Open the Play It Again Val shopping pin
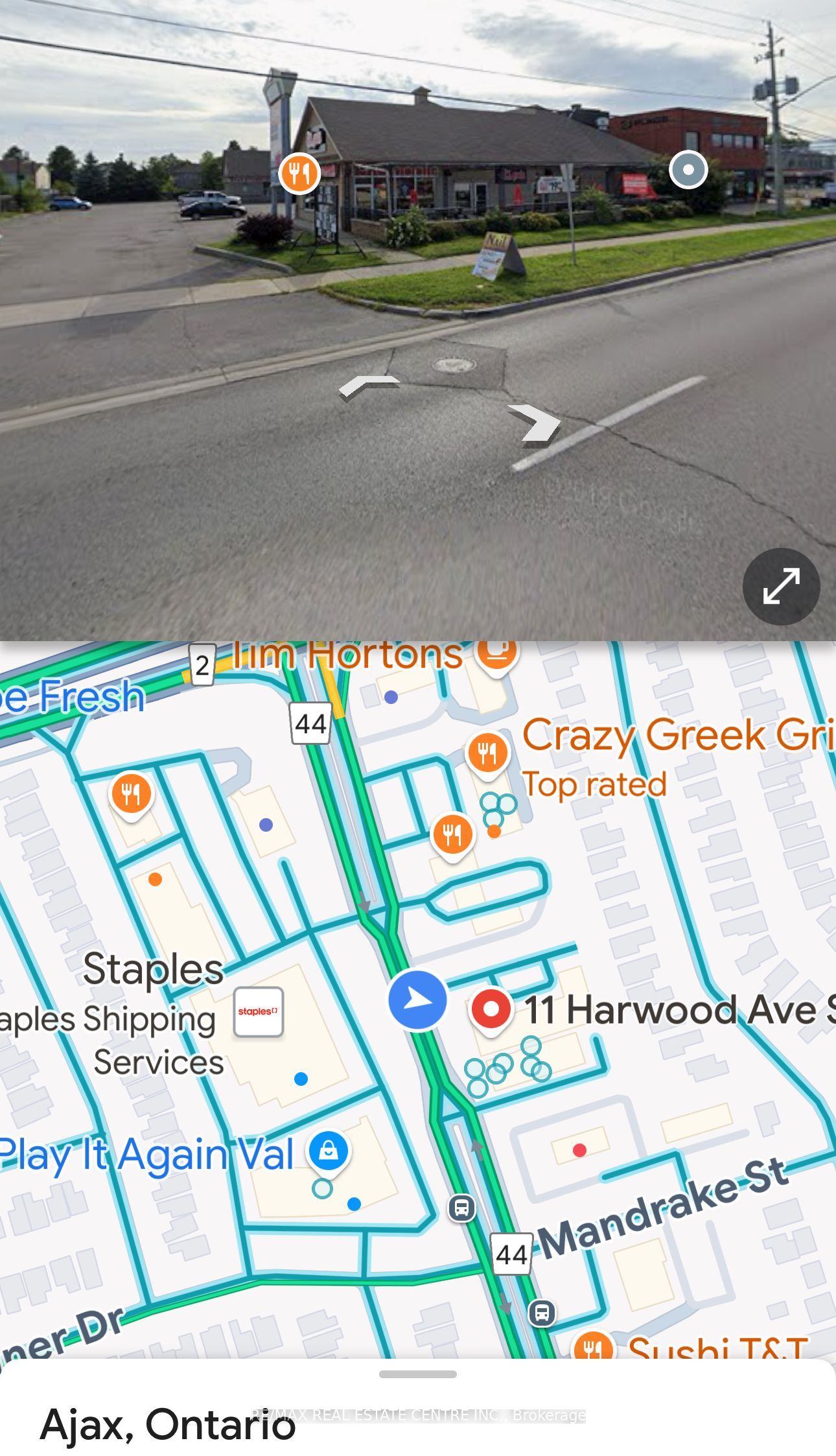The width and height of the screenshot is (836, 1456). (329, 1151)
